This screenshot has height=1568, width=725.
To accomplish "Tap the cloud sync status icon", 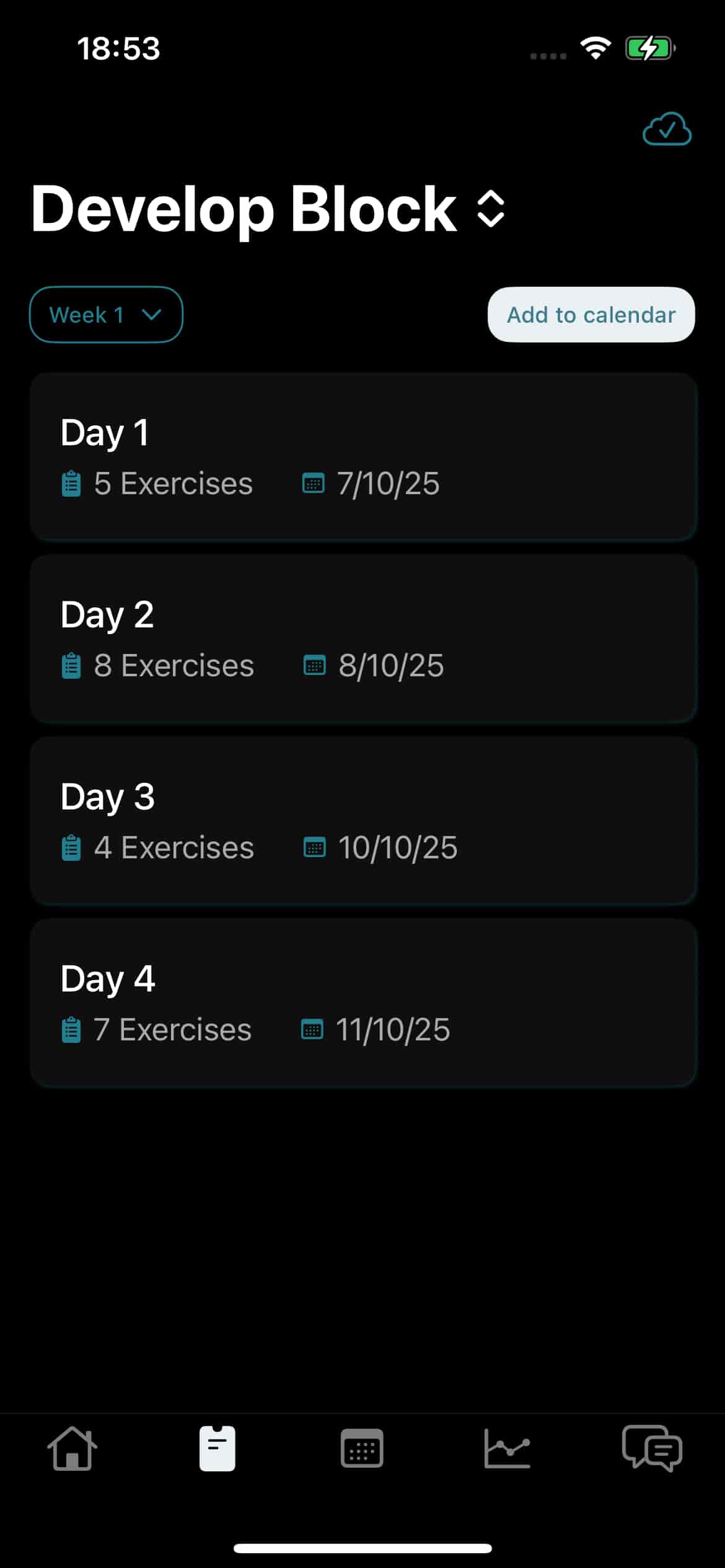I will click(667, 129).
